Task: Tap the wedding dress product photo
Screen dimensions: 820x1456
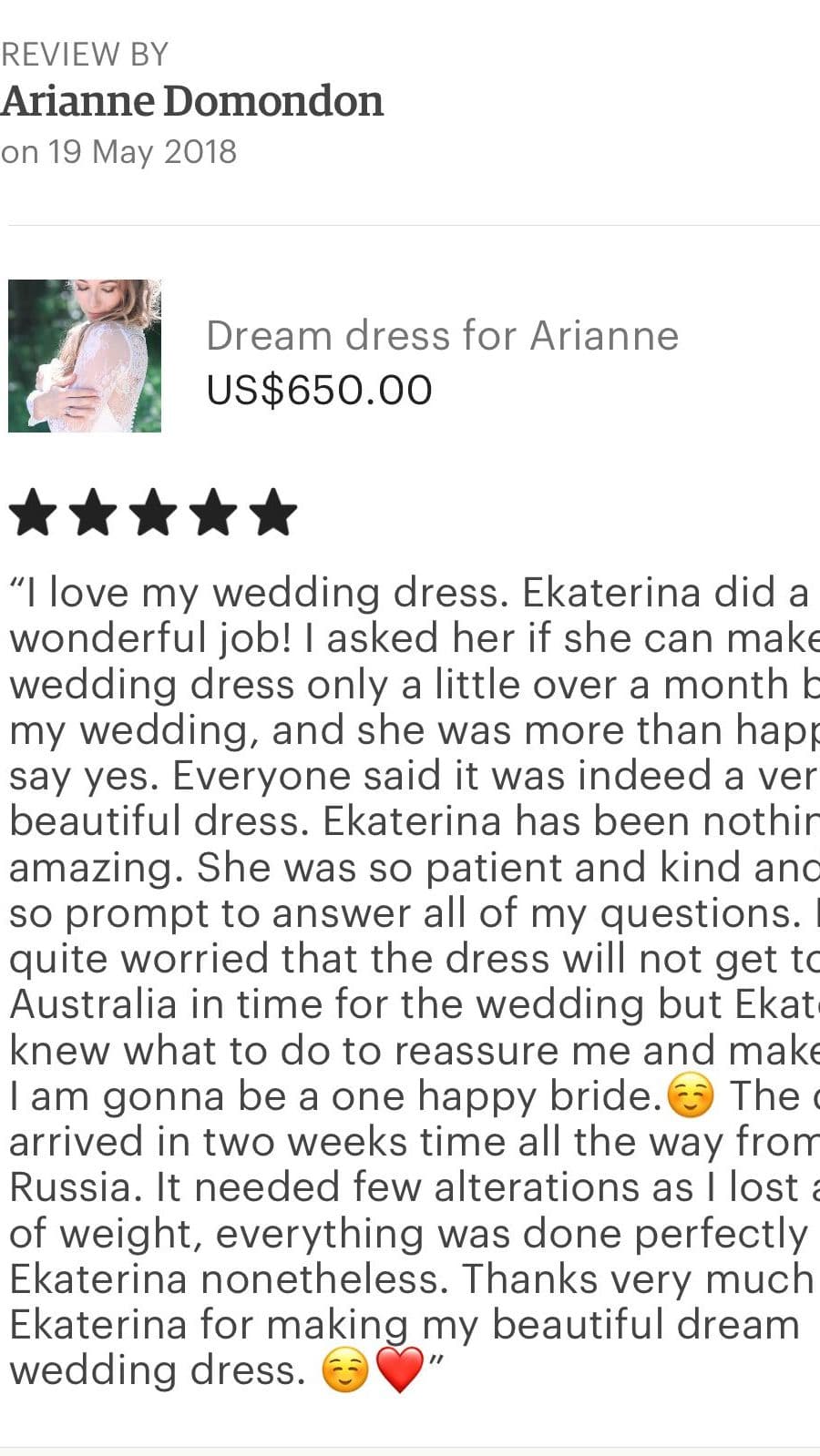Action: 85,356
